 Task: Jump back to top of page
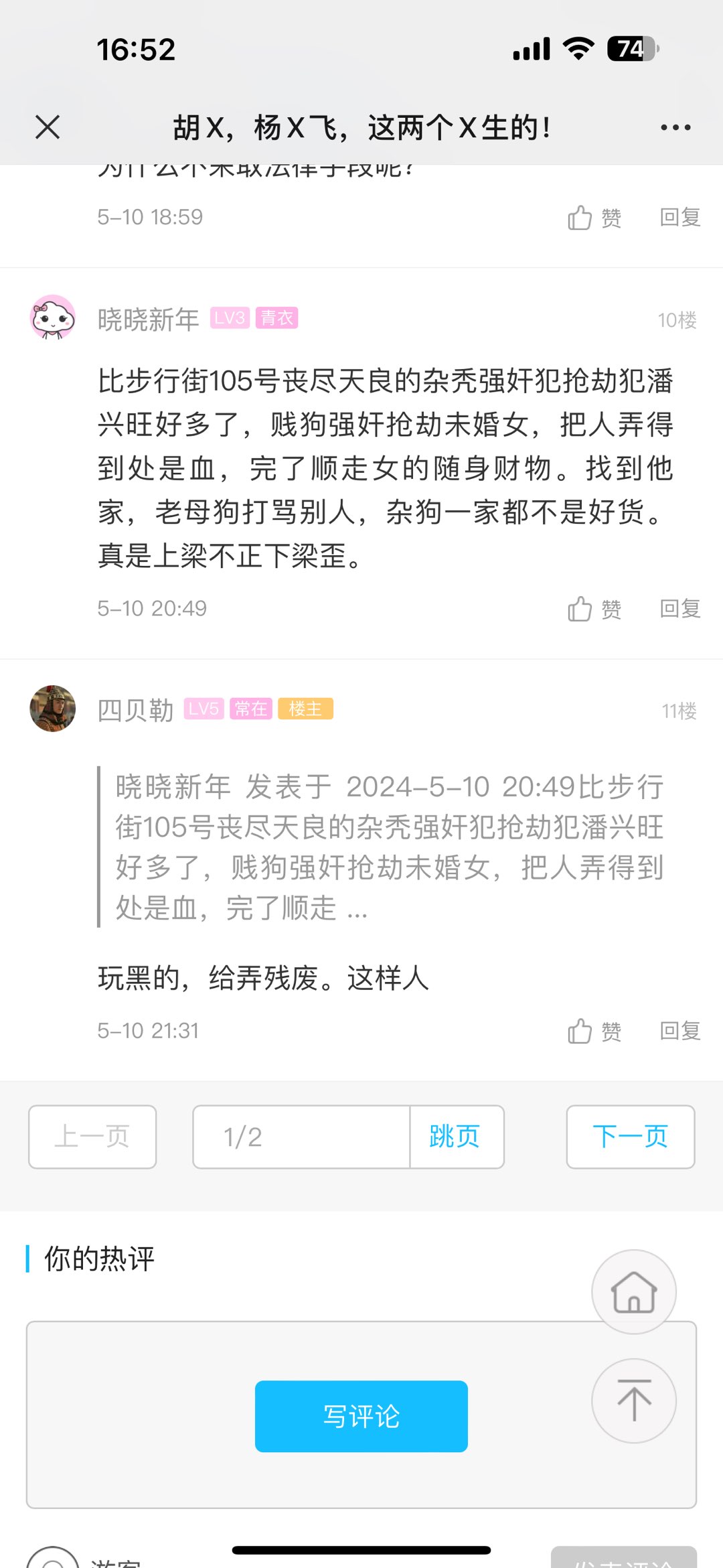tap(633, 1400)
